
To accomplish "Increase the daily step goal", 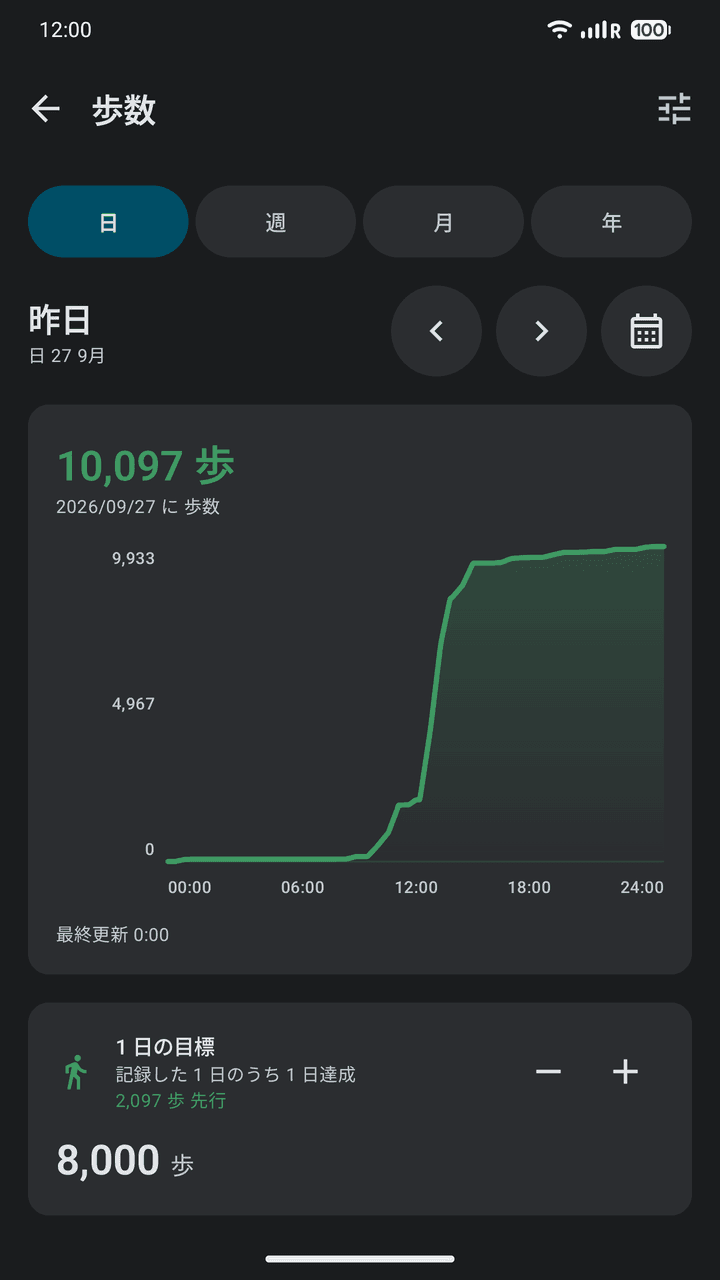I will tap(625, 1072).
